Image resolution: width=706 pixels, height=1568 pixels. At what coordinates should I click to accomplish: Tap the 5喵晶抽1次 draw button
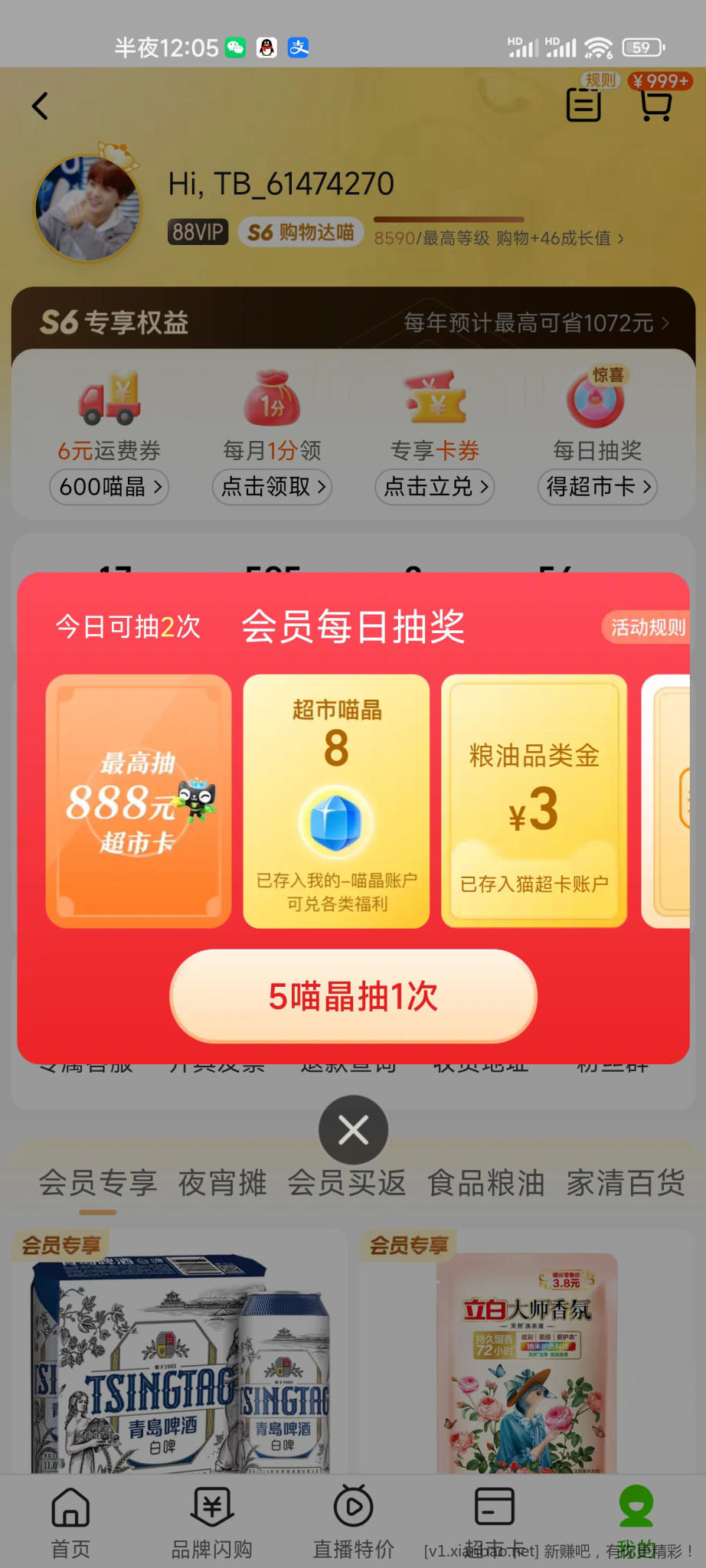[x=353, y=996]
